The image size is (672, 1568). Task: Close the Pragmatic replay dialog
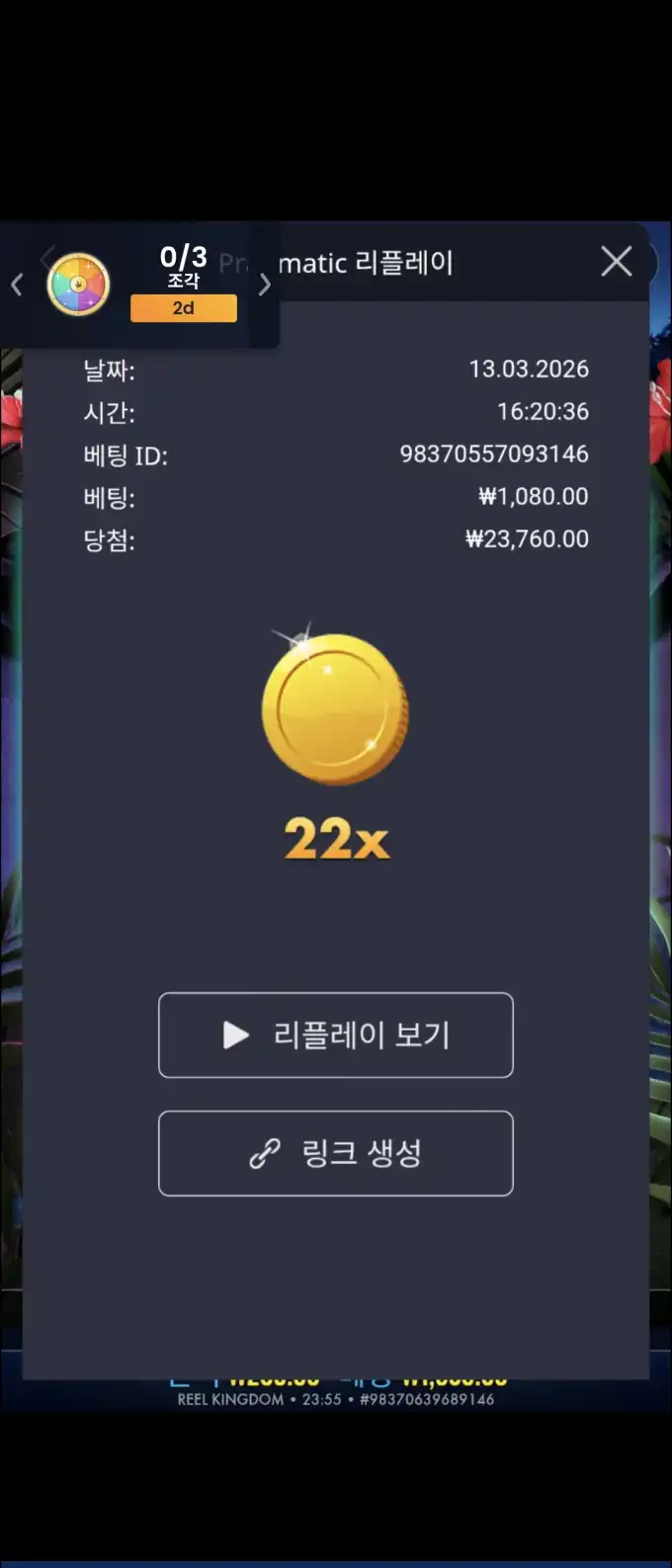617,262
